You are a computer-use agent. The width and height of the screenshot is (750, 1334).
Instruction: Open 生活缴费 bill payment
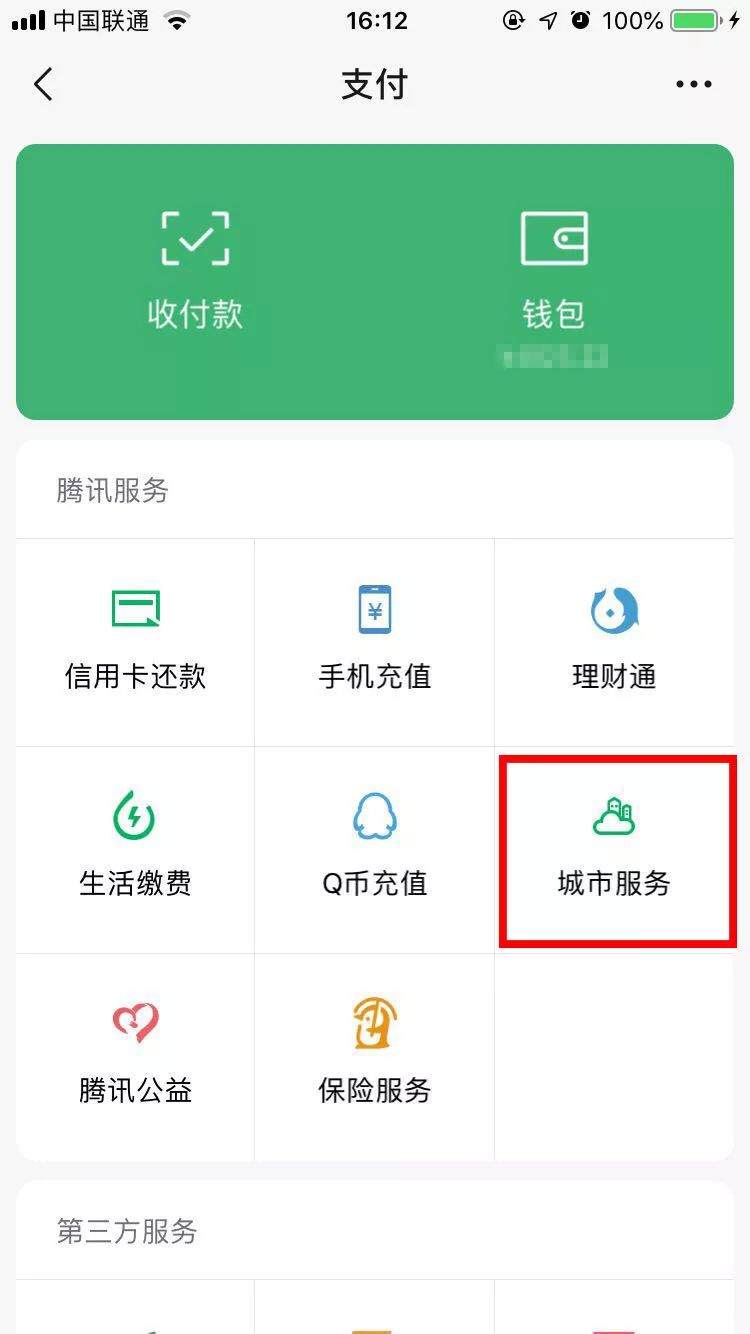click(135, 849)
